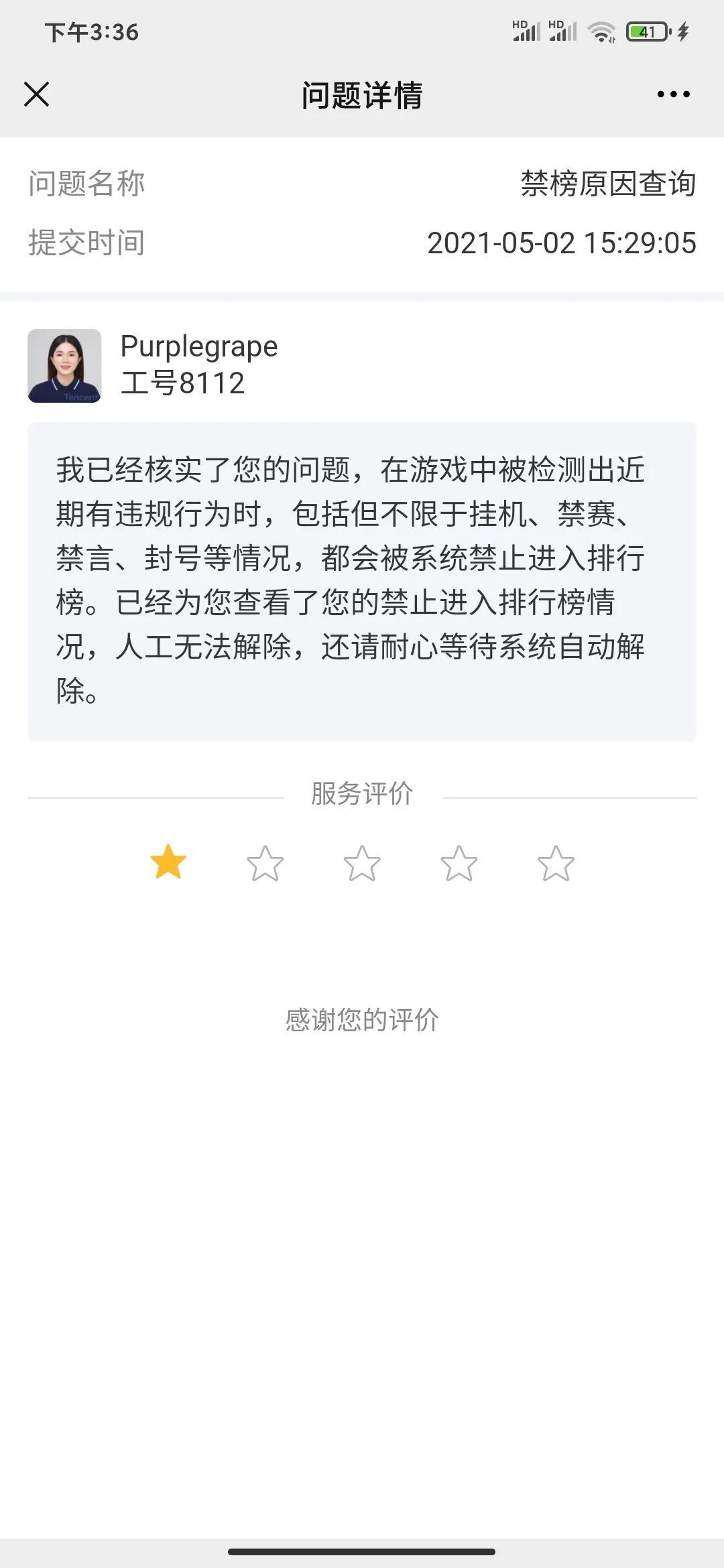Choose the fourth rating star
The image size is (724, 1568).
click(459, 863)
